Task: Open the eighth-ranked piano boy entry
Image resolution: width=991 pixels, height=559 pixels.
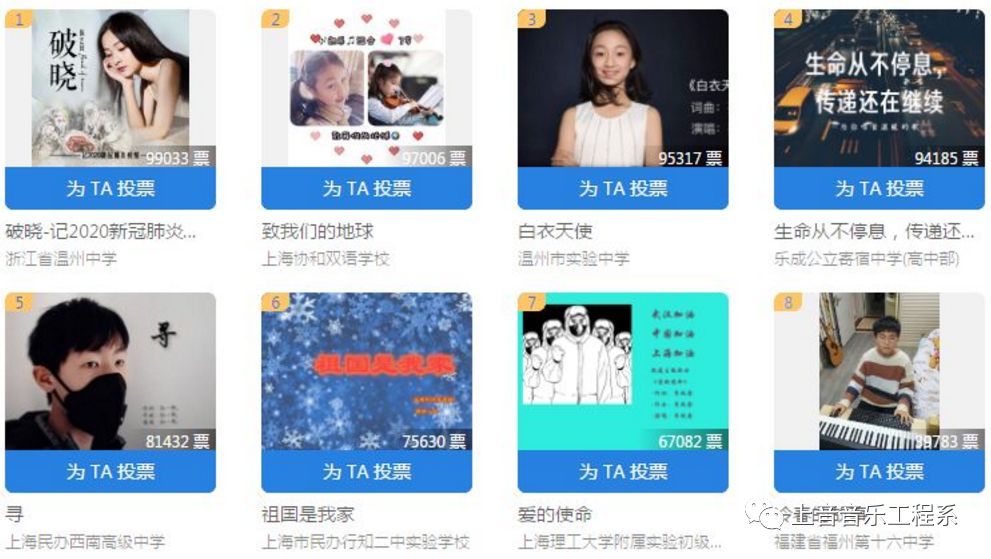Action: point(879,371)
